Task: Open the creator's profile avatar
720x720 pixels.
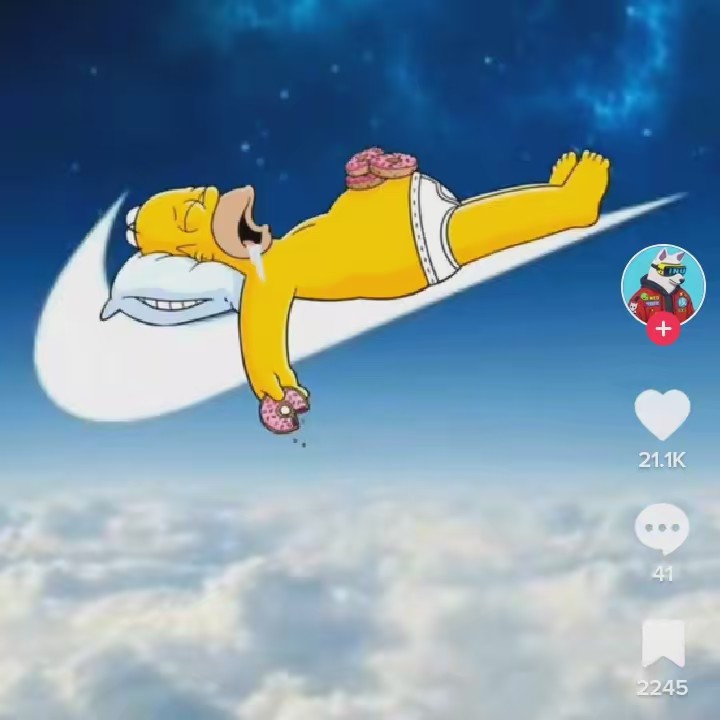Action: click(x=662, y=282)
